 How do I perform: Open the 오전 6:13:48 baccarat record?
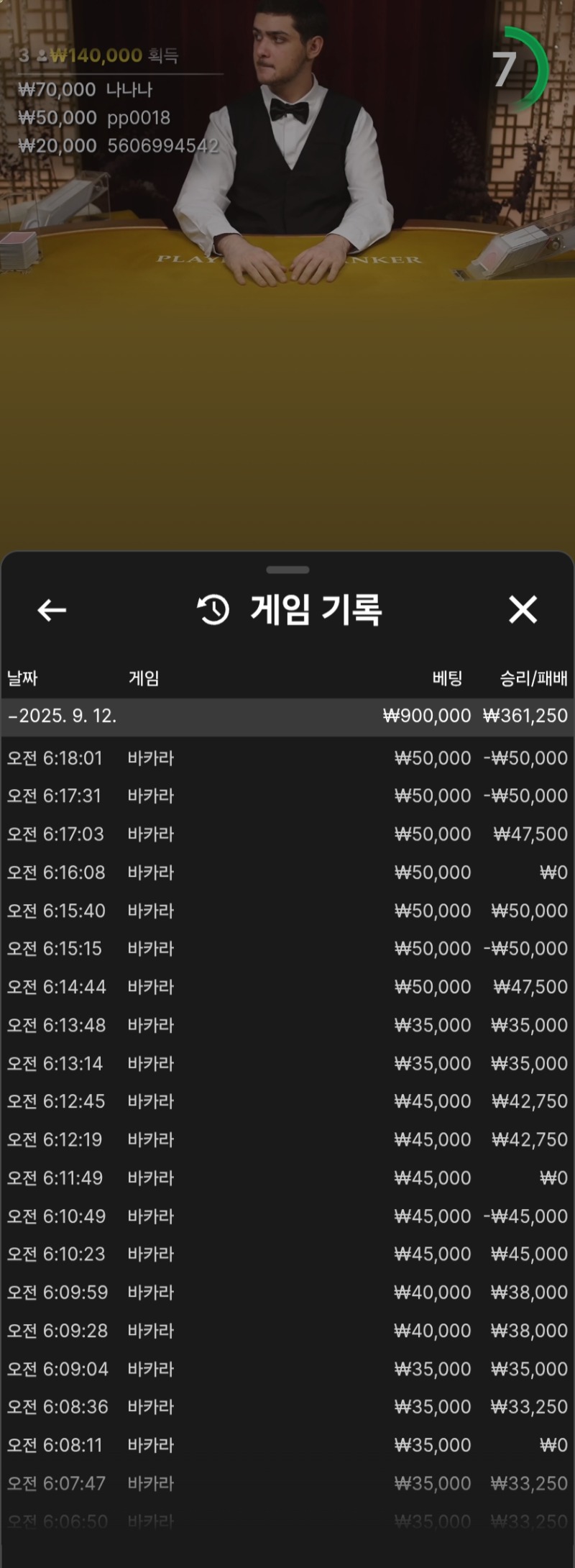coord(287,1025)
